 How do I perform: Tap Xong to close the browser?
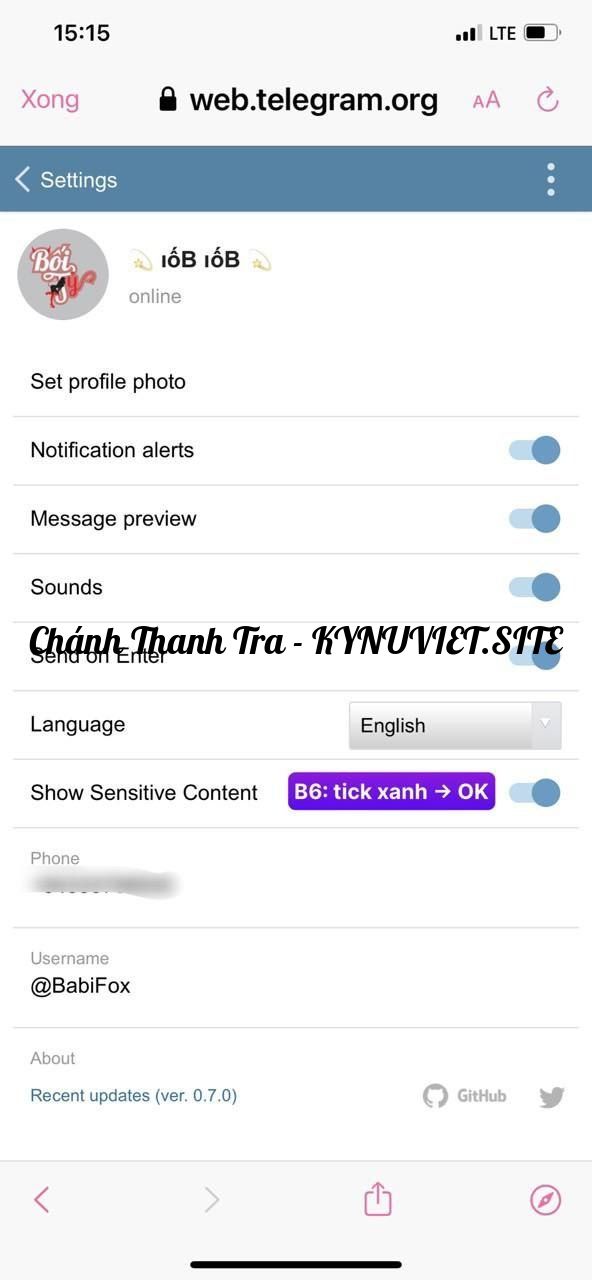click(x=50, y=99)
